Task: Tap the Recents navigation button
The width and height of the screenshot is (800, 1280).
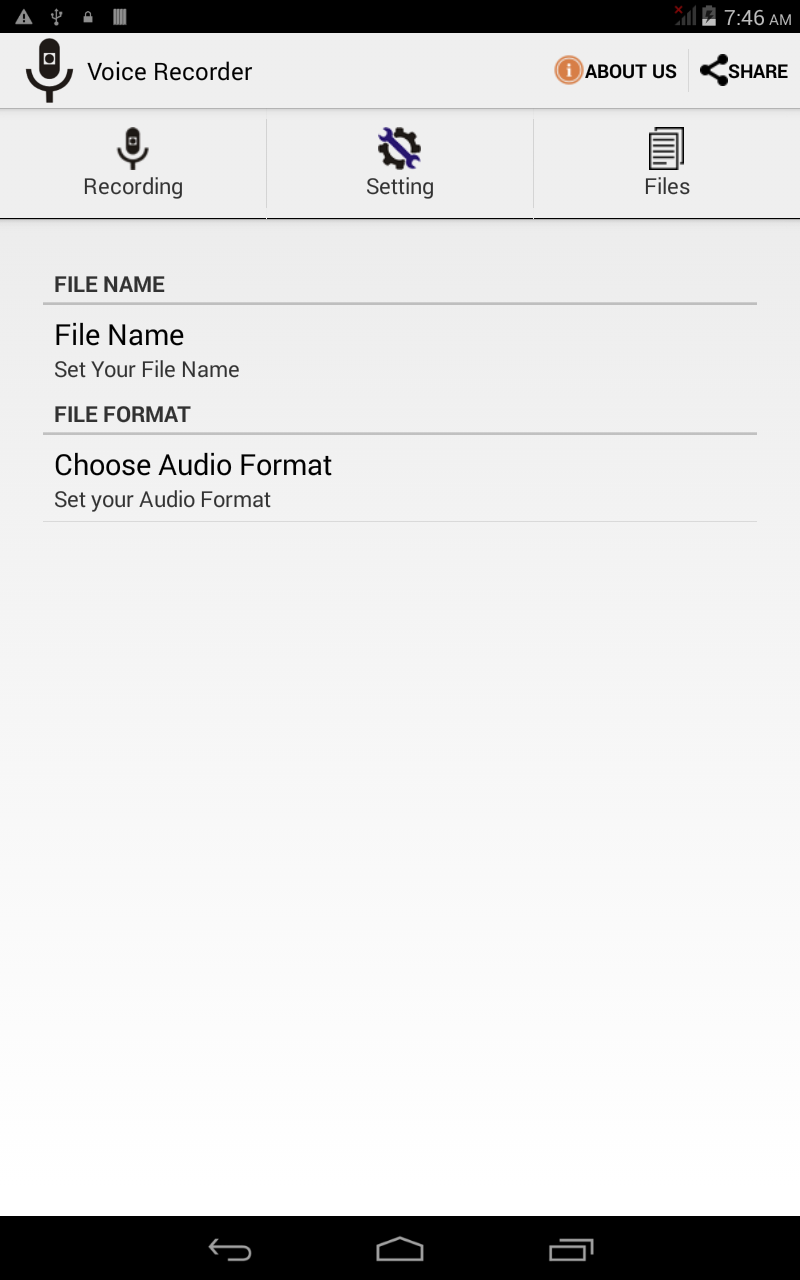Action: pyautogui.click(x=573, y=1248)
